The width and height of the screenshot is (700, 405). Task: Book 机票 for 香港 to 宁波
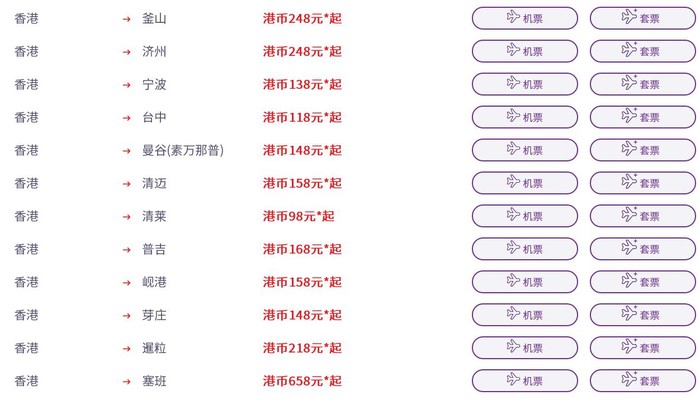coord(524,84)
